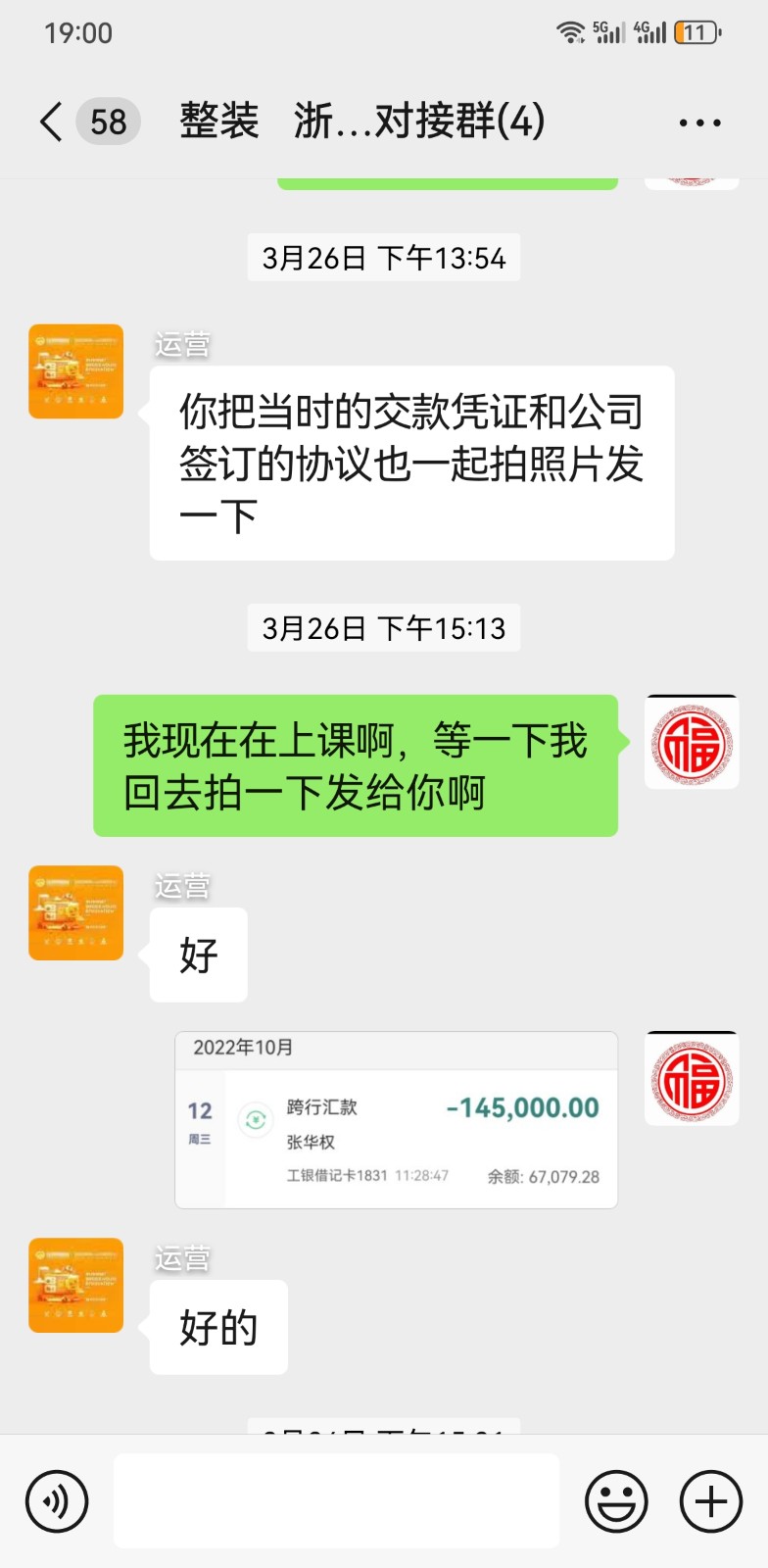Tap the message text input field
The width and height of the screenshot is (768, 1568).
pyautogui.click(x=336, y=1501)
